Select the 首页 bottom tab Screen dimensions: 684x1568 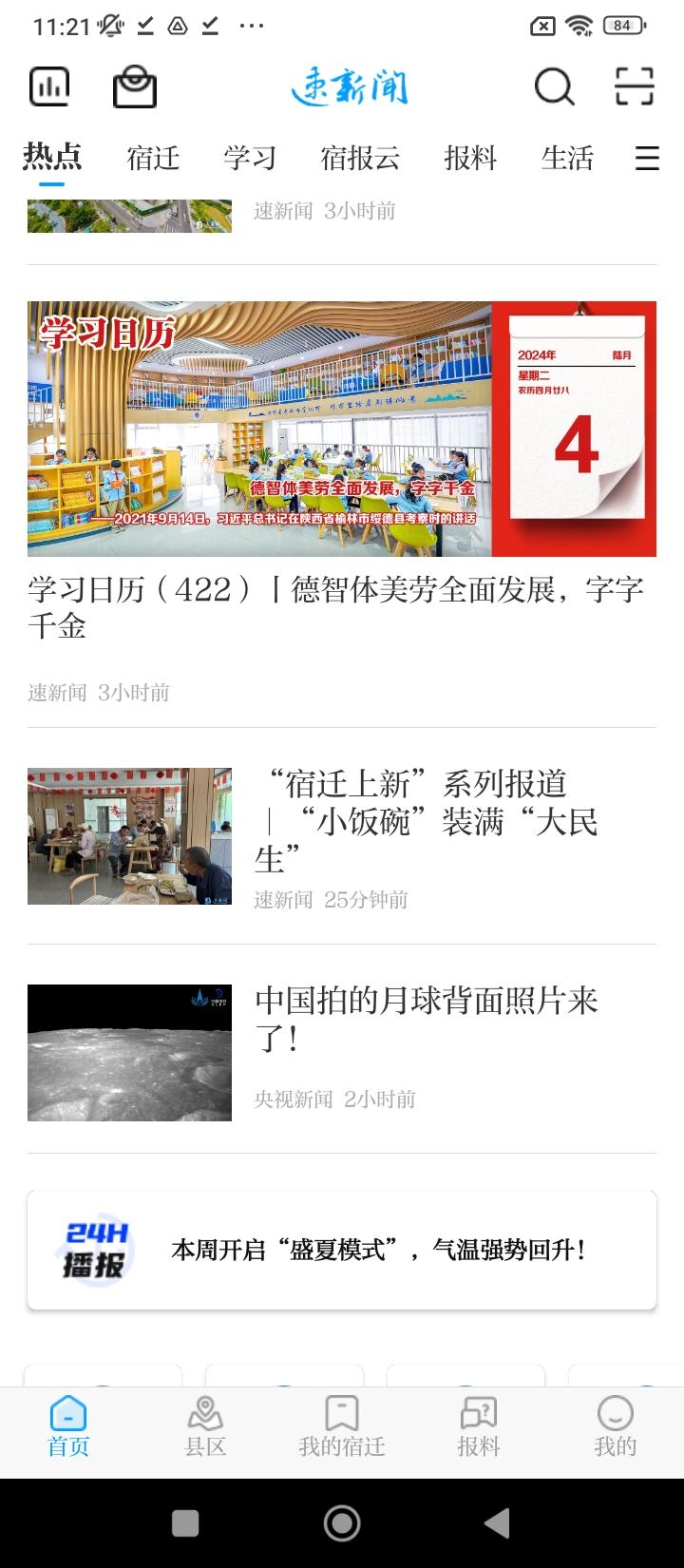pyautogui.click(x=68, y=1427)
